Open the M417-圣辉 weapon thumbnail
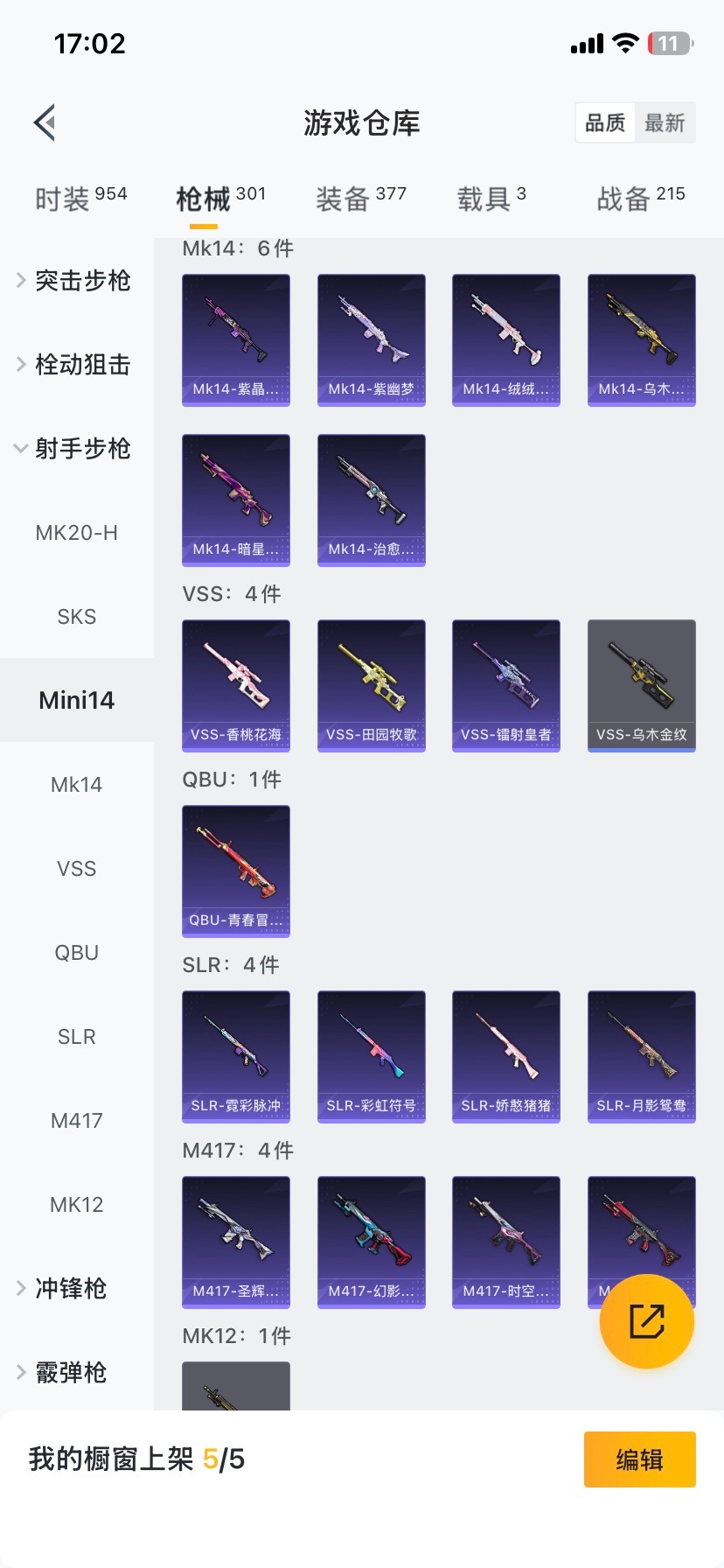Viewport: 724px width, 1568px height. (235, 1242)
